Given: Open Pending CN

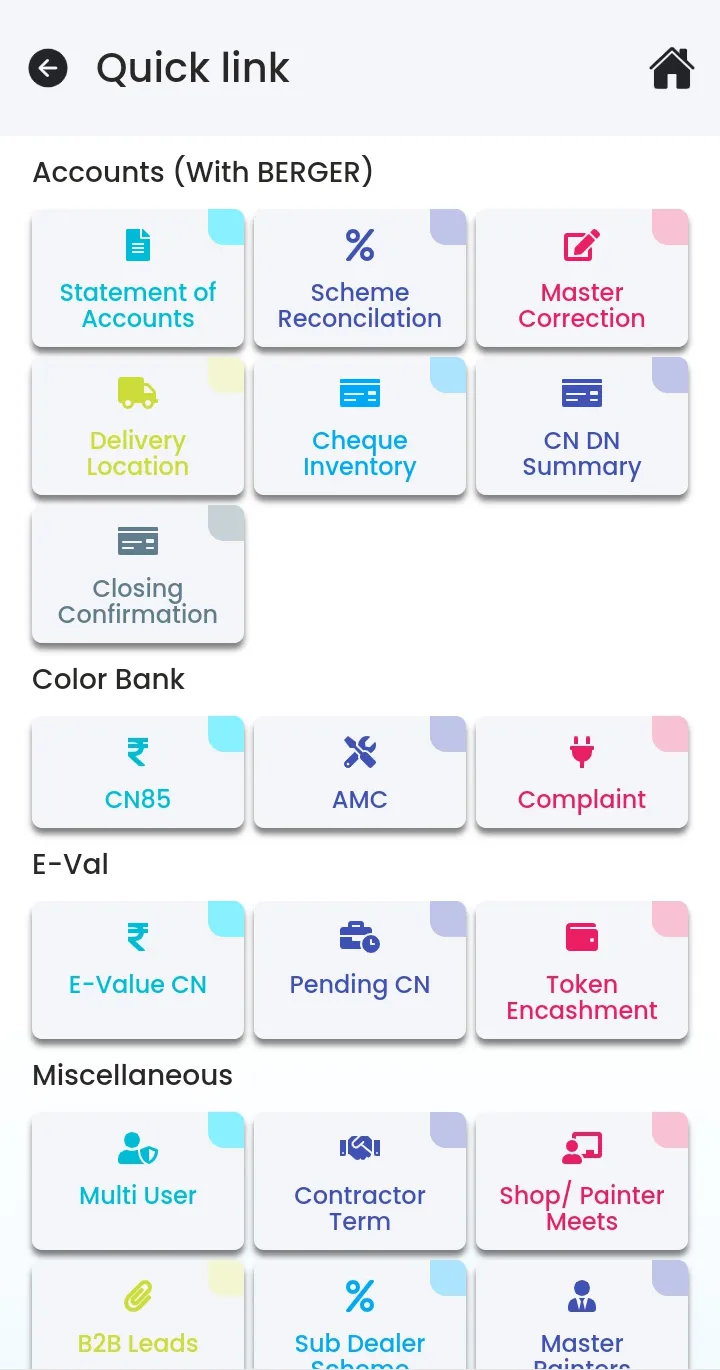Looking at the screenshot, I should (x=360, y=970).
